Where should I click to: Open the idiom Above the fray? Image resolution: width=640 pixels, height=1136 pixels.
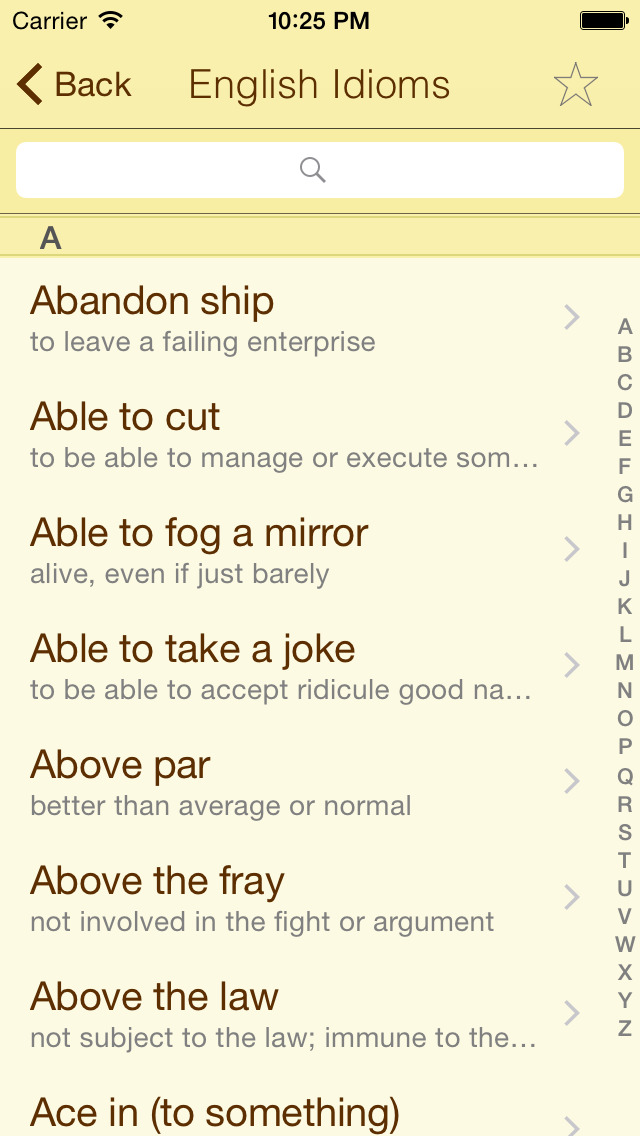(290, 898)
